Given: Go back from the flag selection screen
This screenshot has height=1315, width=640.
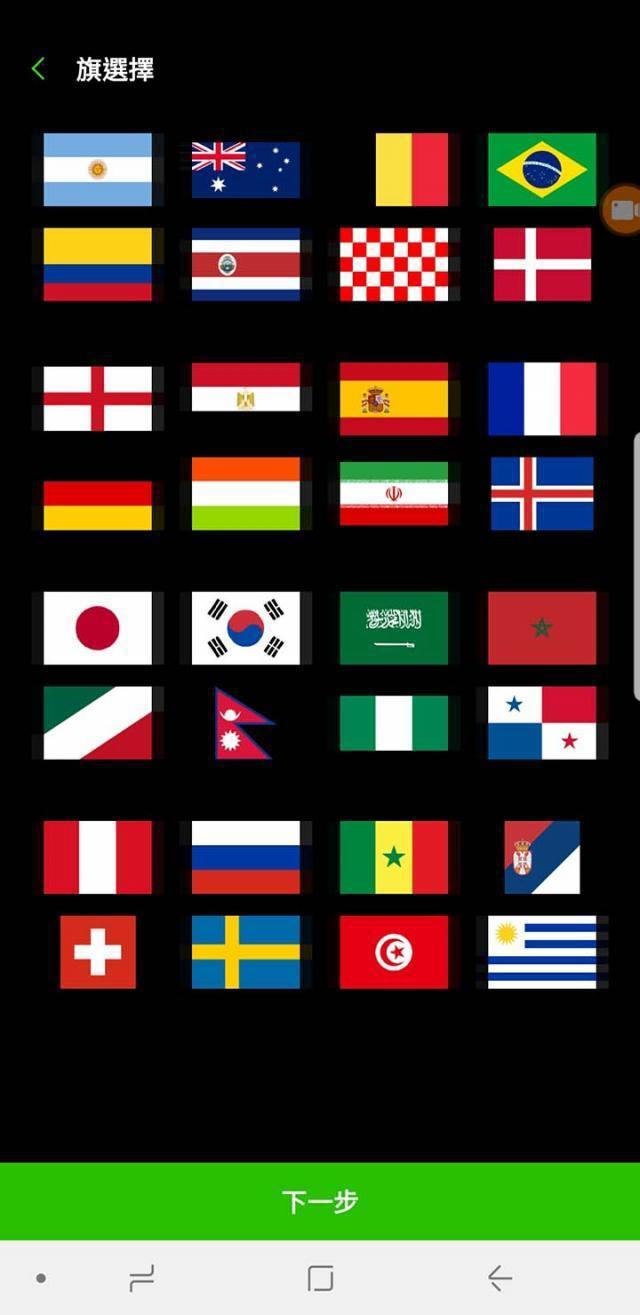Looking at the screenshot, I should click(38, 69).
